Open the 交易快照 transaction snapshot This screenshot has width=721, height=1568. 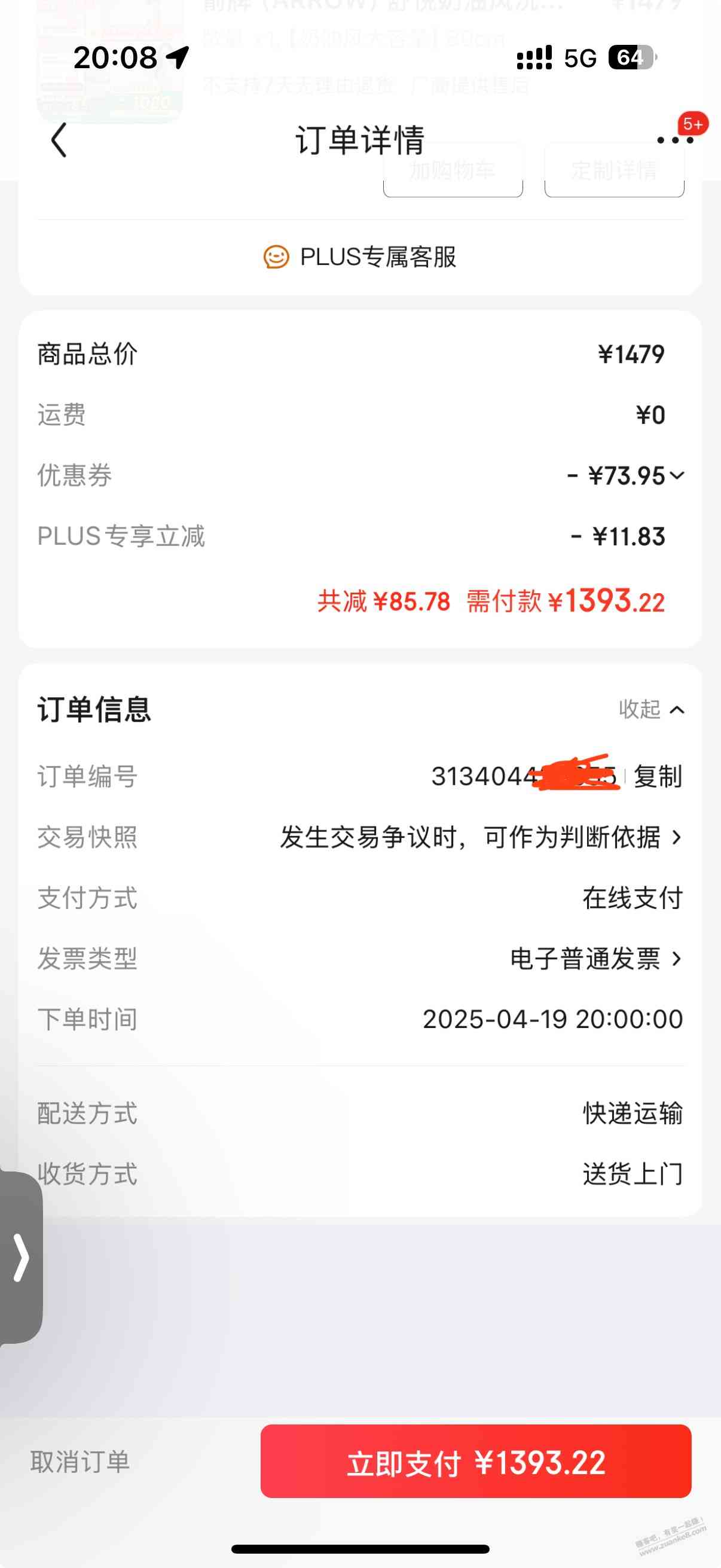pyautogui.click(x=481, y=838)
